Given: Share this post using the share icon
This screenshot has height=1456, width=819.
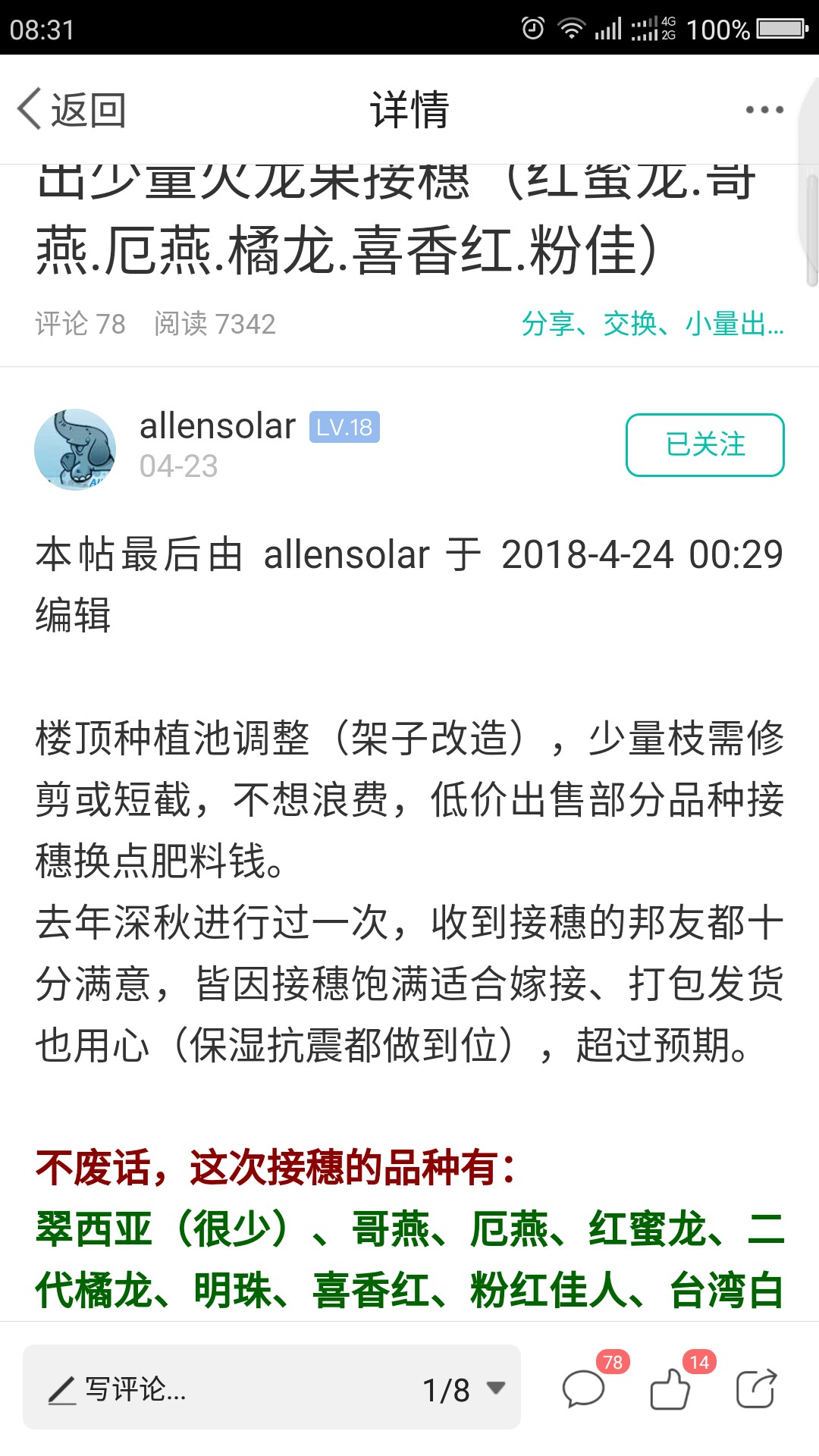Looking at the screenshot, I should (756, 1389).
